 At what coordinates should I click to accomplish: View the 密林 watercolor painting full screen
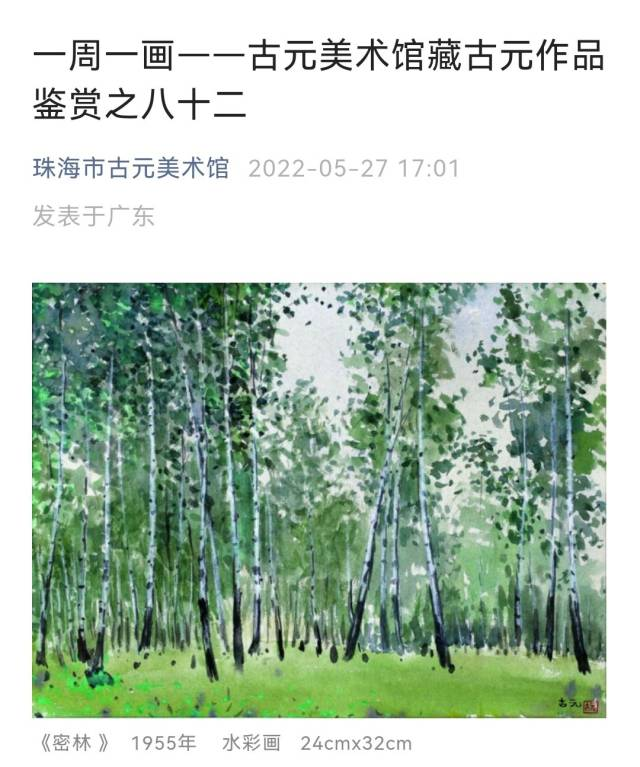[319, 500]
